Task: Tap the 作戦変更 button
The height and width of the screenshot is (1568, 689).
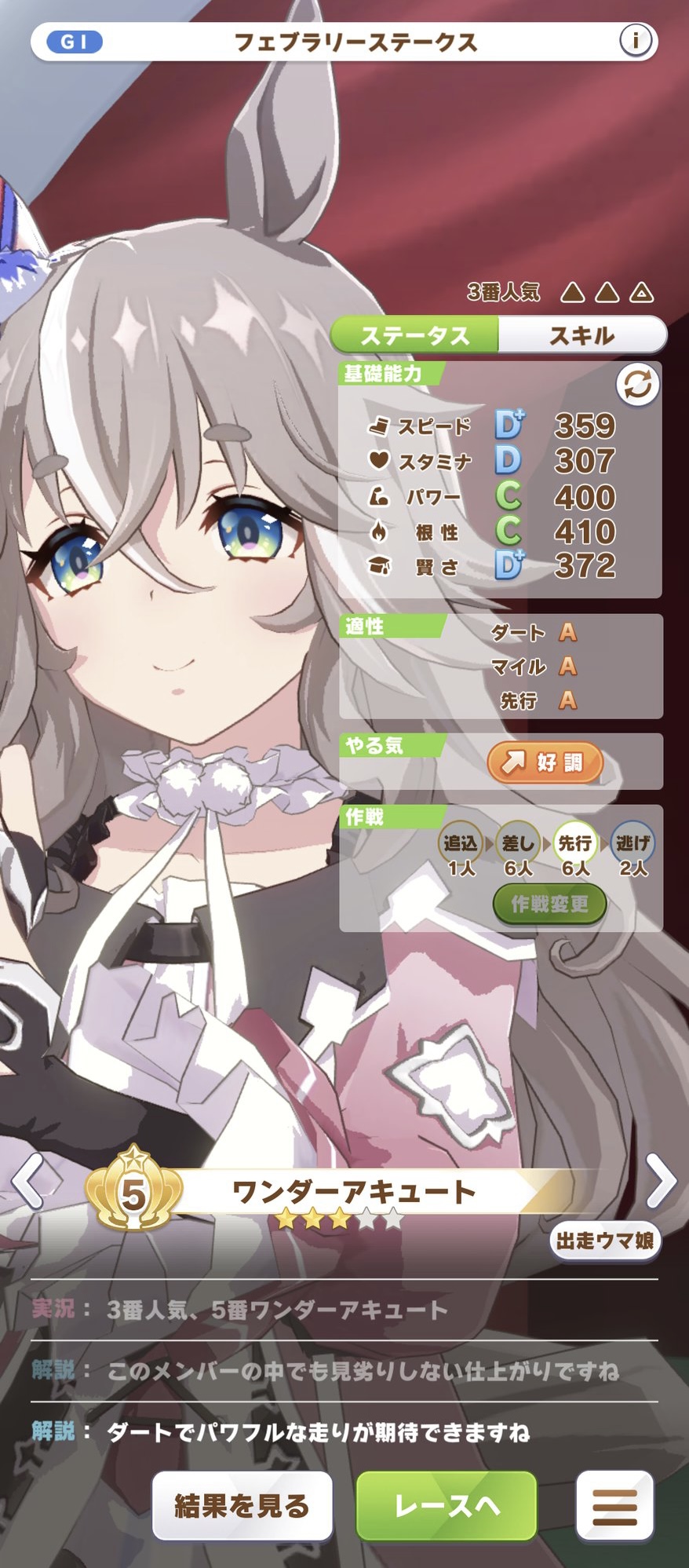Action: click(550, 904)
